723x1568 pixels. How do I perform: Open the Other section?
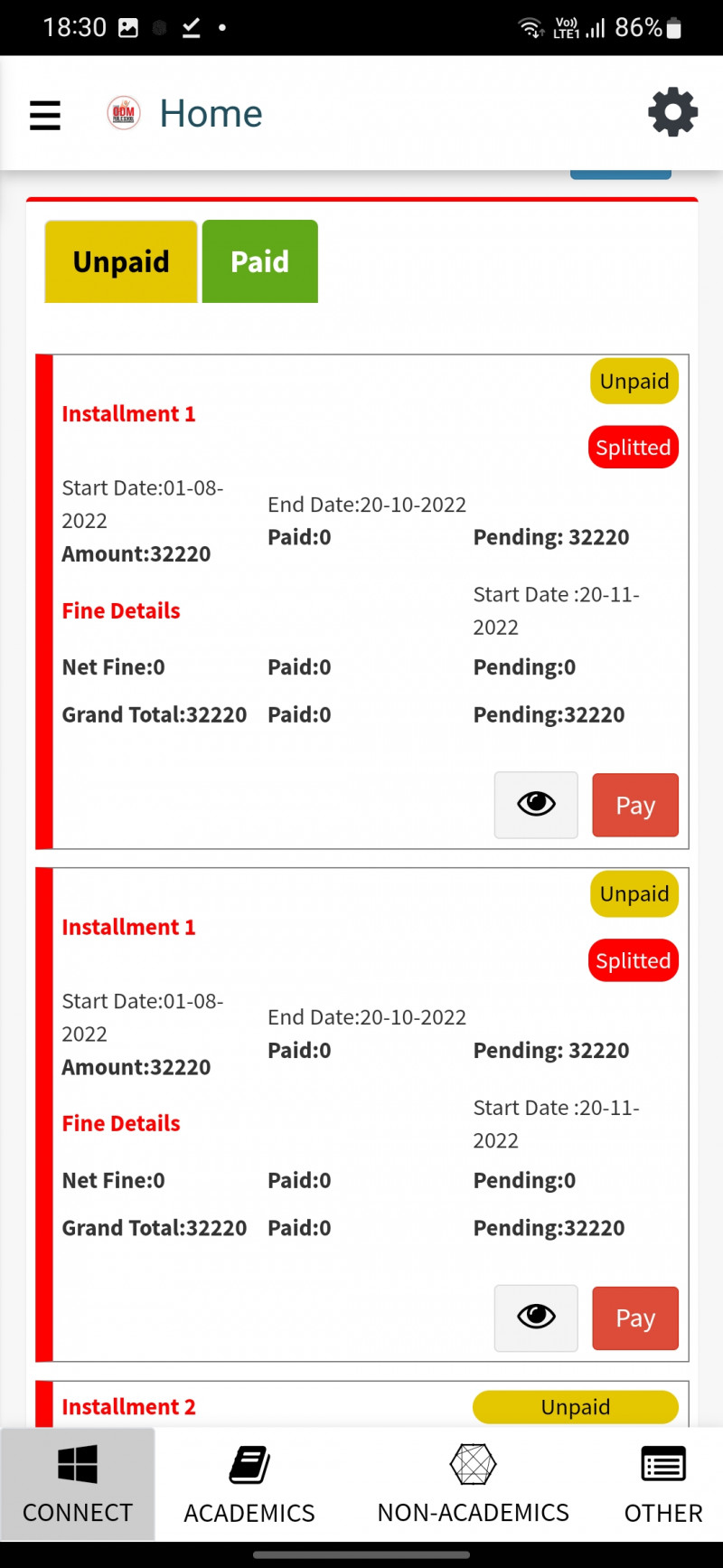coord(662,1485)
